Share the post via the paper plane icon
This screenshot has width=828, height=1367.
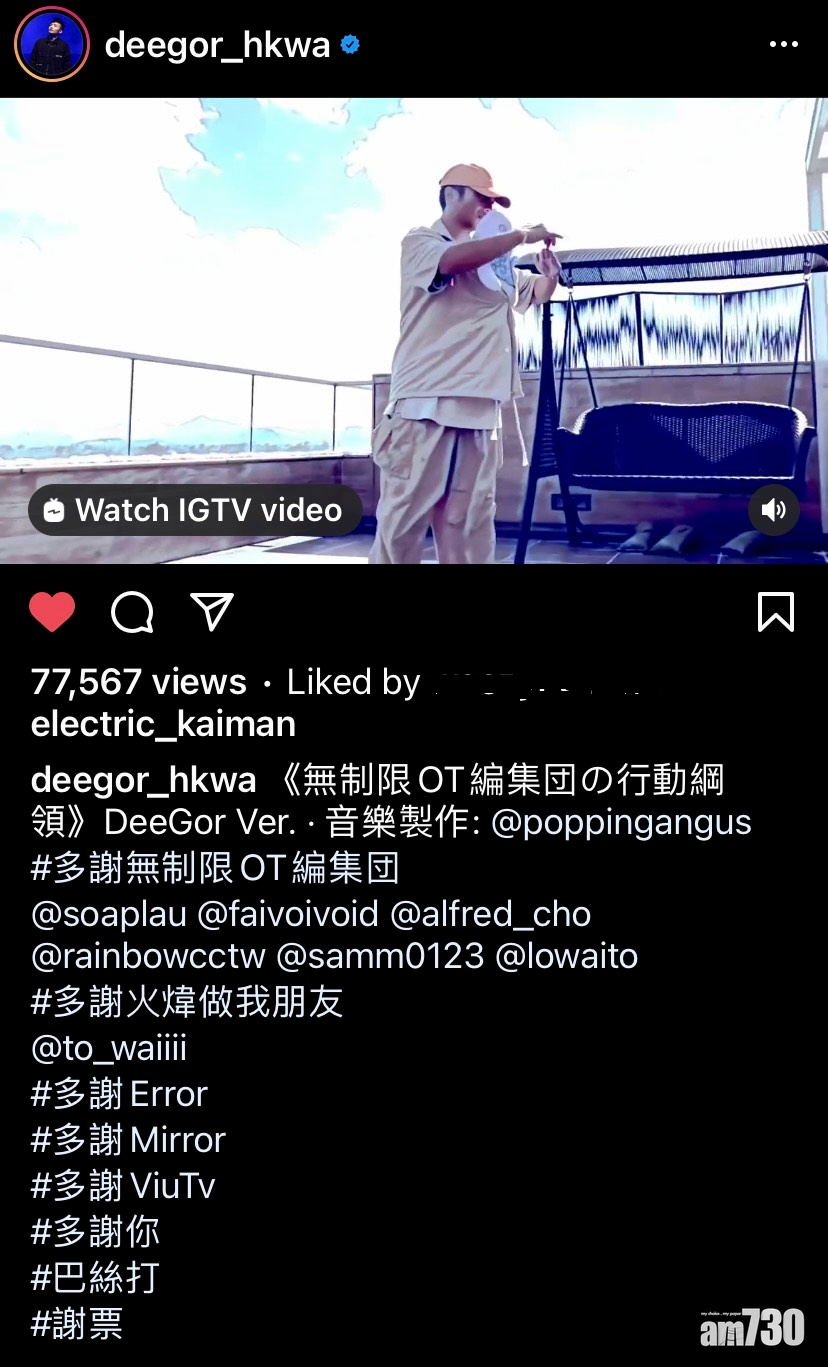tap(212, 611)
